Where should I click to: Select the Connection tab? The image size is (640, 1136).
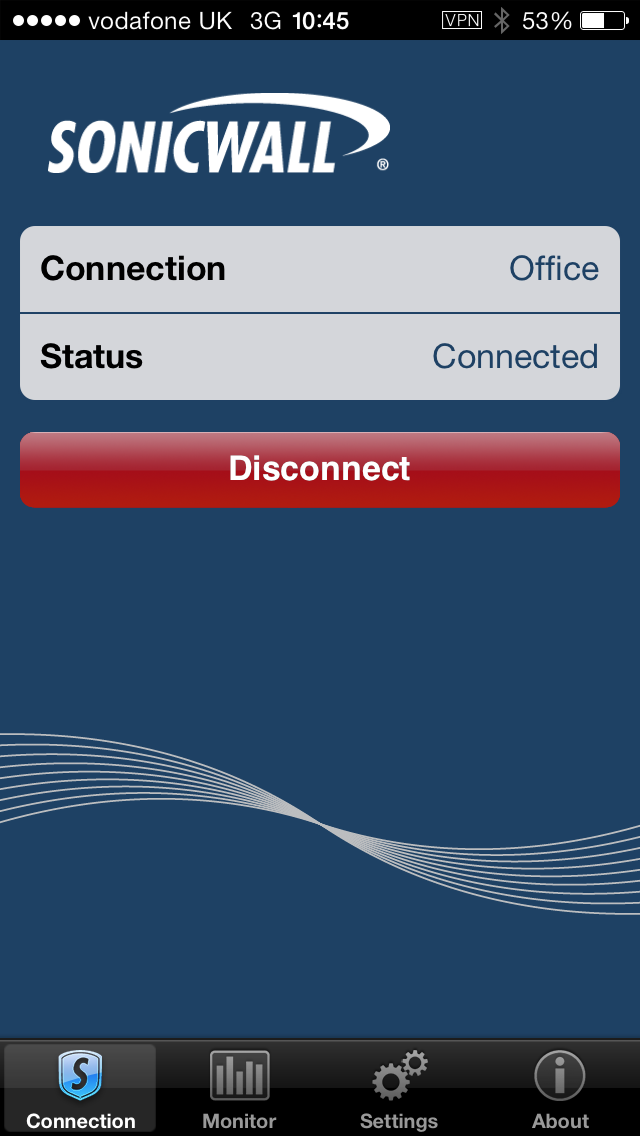(80, 1089)
